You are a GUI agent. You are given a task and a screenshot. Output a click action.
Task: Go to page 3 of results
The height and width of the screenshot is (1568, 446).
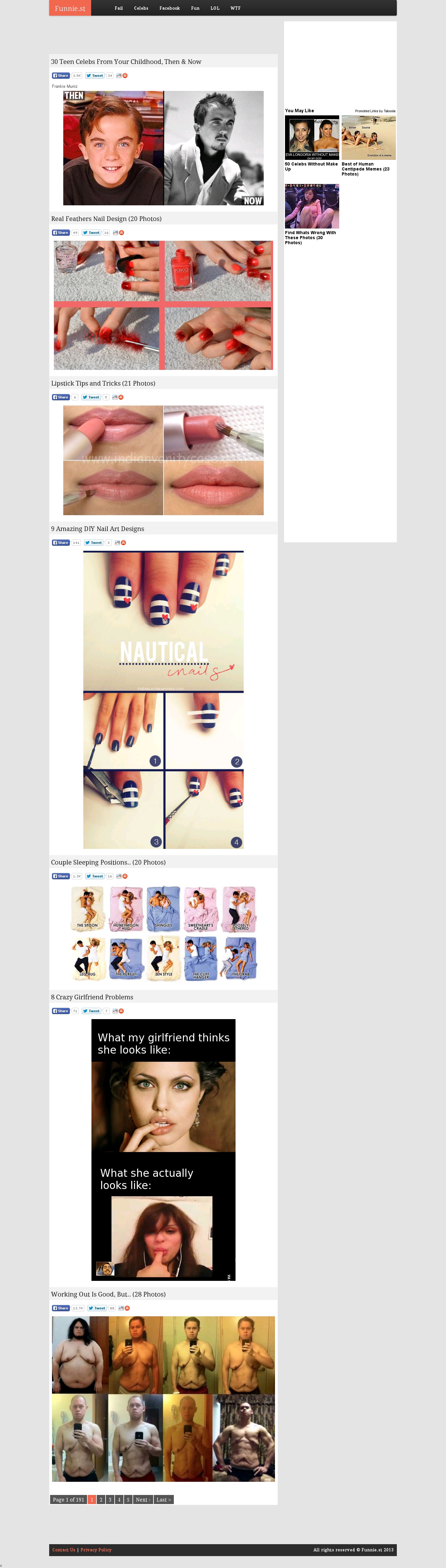110,1499
